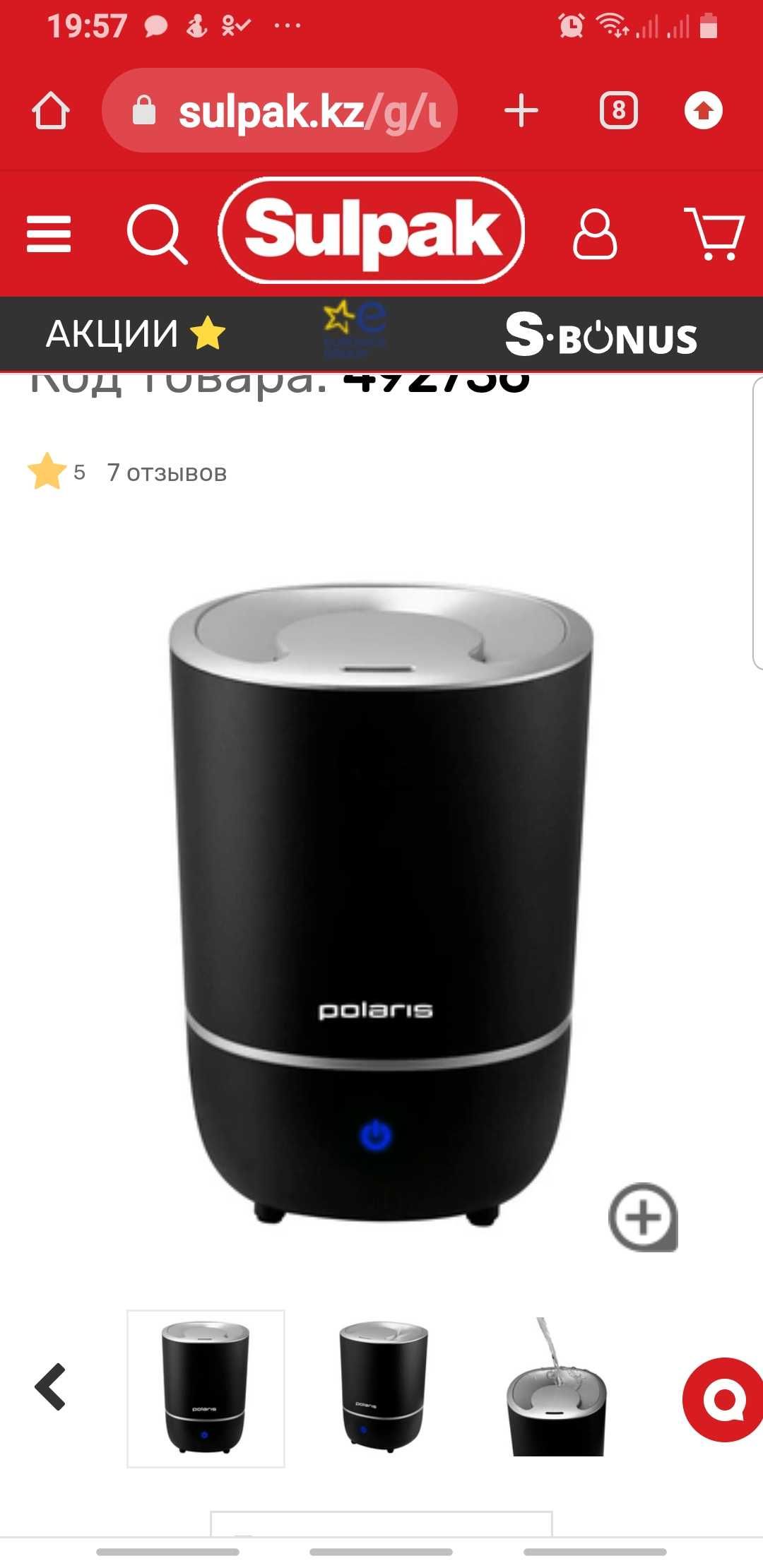Open the user account profile

[x=594, y=234]
